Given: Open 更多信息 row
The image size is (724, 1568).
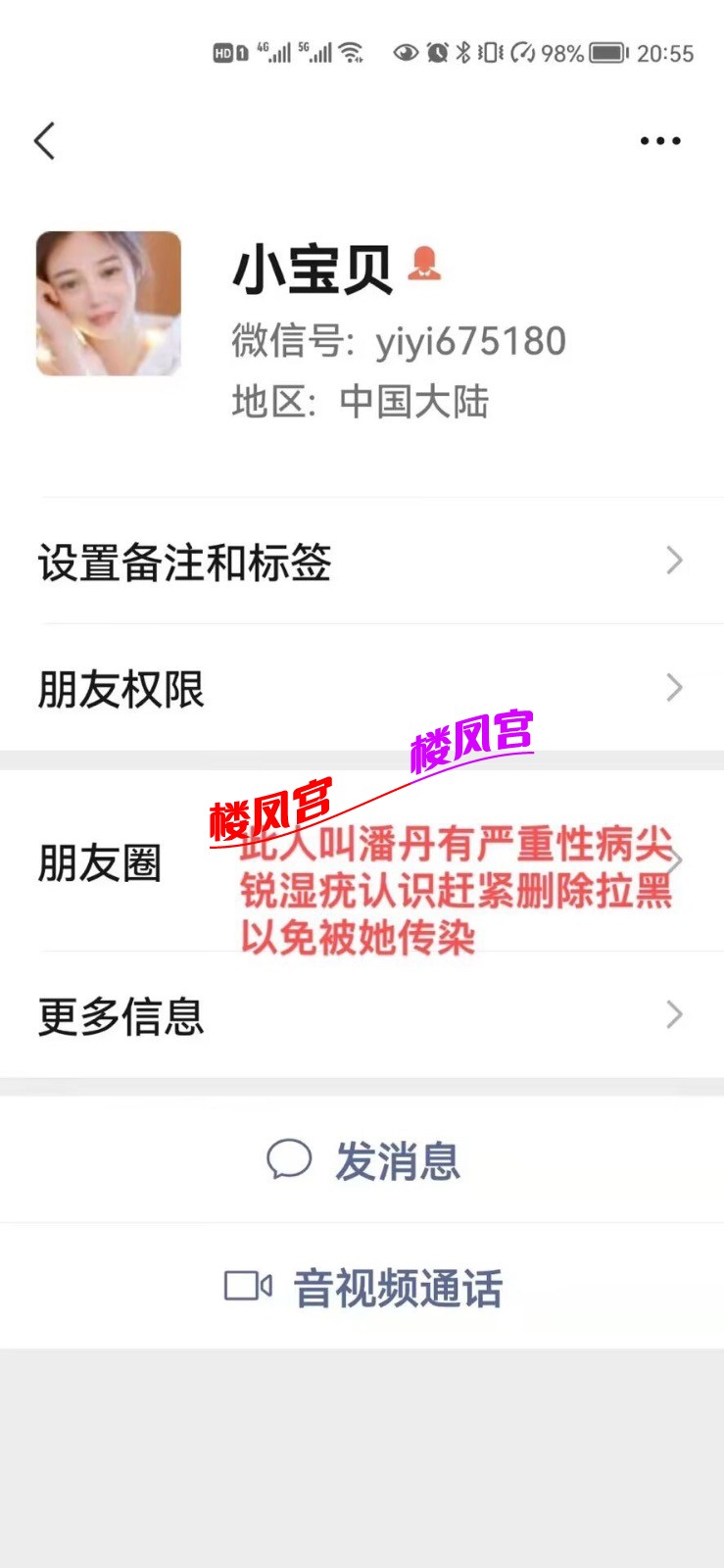Looking at the screenshot, I should coord(362,1015).
